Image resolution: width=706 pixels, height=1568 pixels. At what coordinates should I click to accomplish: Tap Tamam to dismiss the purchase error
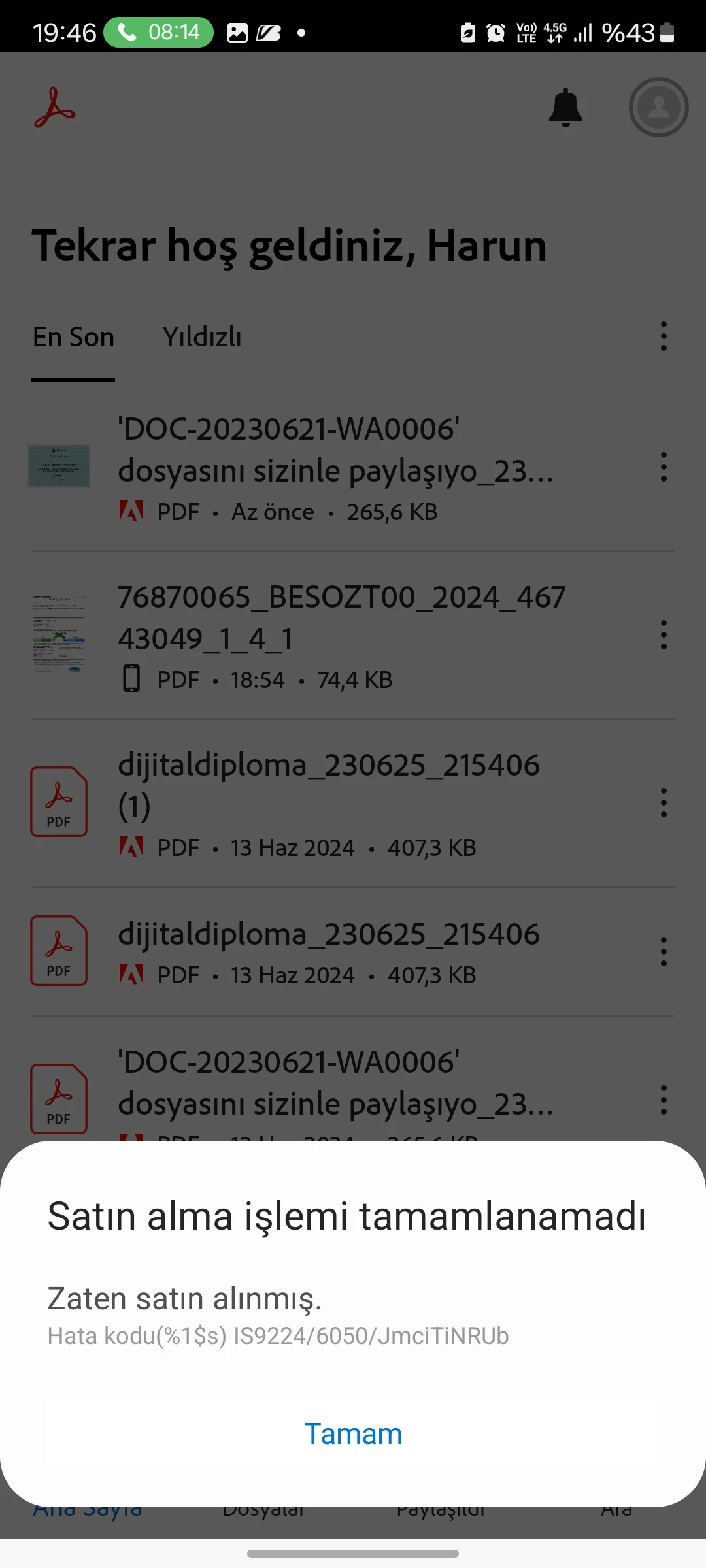pyautogui.click(x=353, y=1434)
